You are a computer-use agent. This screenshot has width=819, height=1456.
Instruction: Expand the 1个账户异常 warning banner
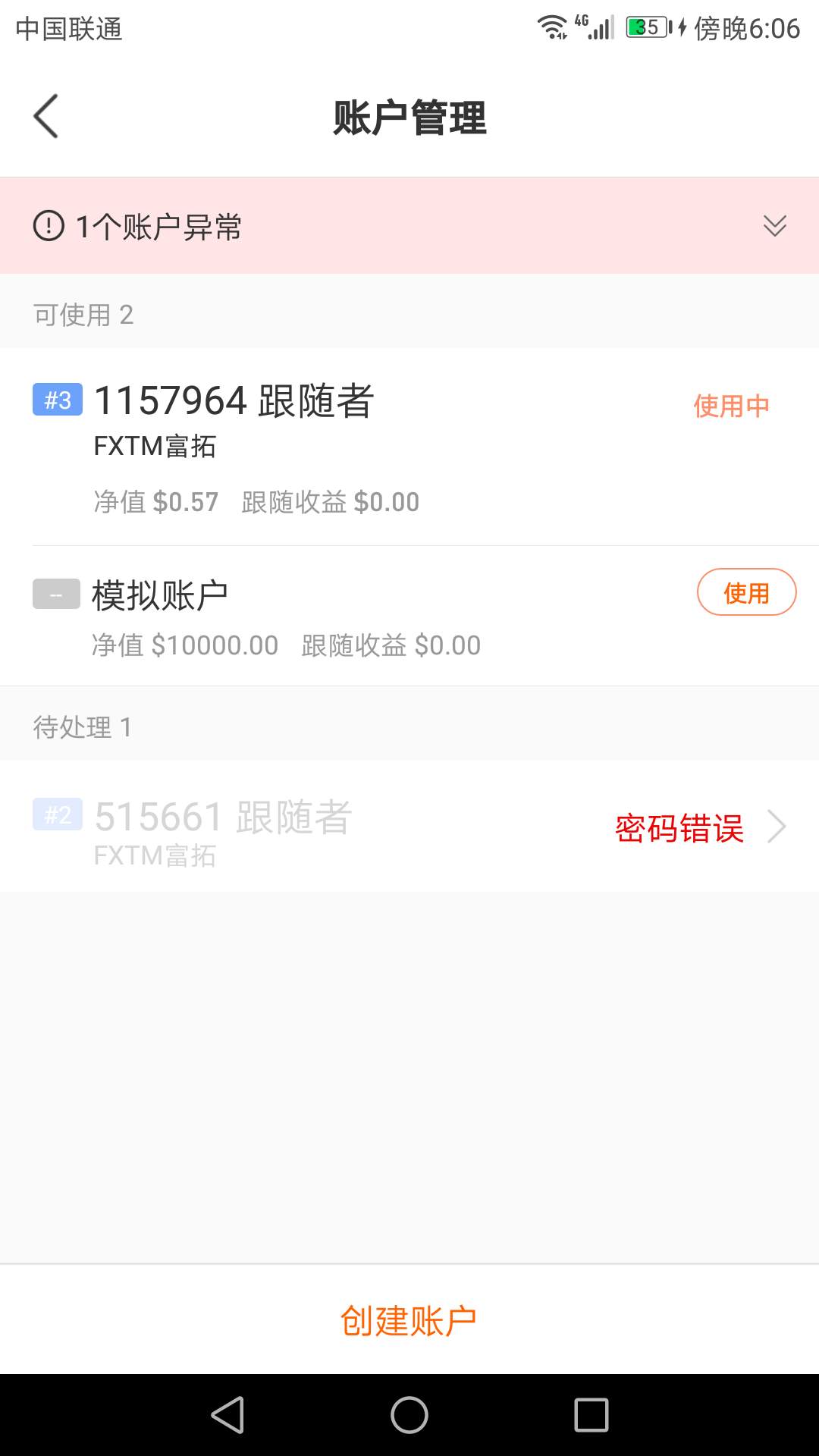pyautogui.click(x=409, y=226)
